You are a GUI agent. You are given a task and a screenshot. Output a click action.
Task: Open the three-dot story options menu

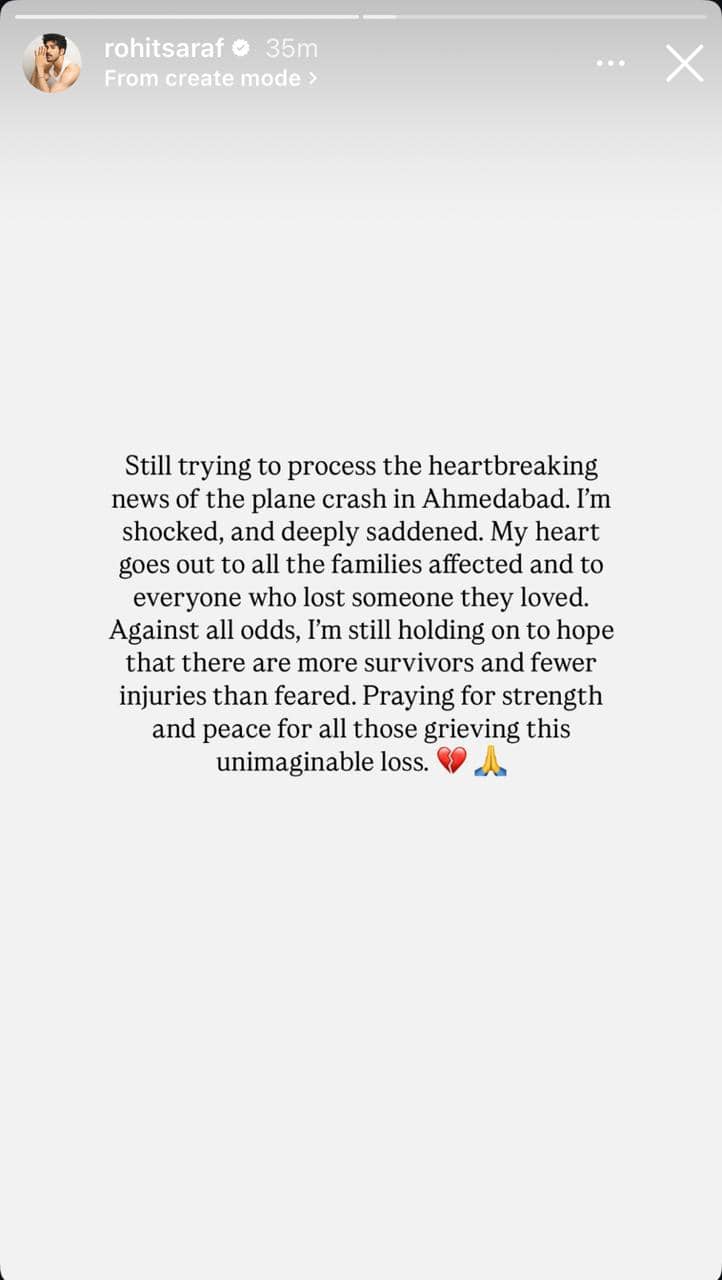click(x=611, y=63)
